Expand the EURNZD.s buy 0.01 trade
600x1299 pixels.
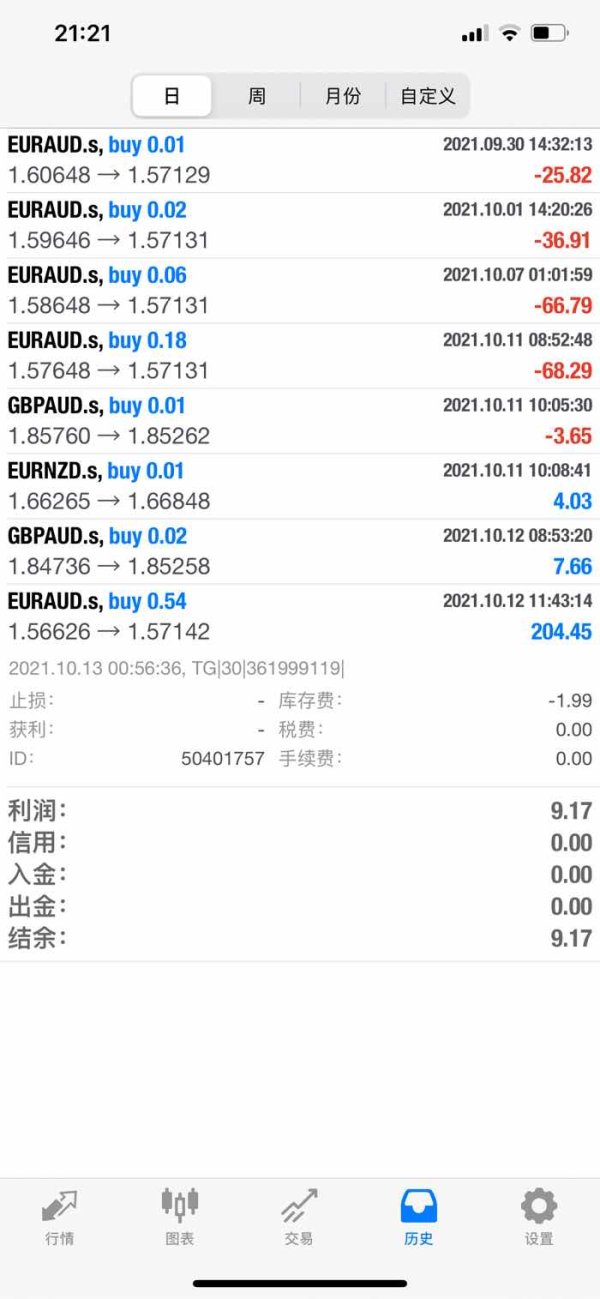[300, 486]
